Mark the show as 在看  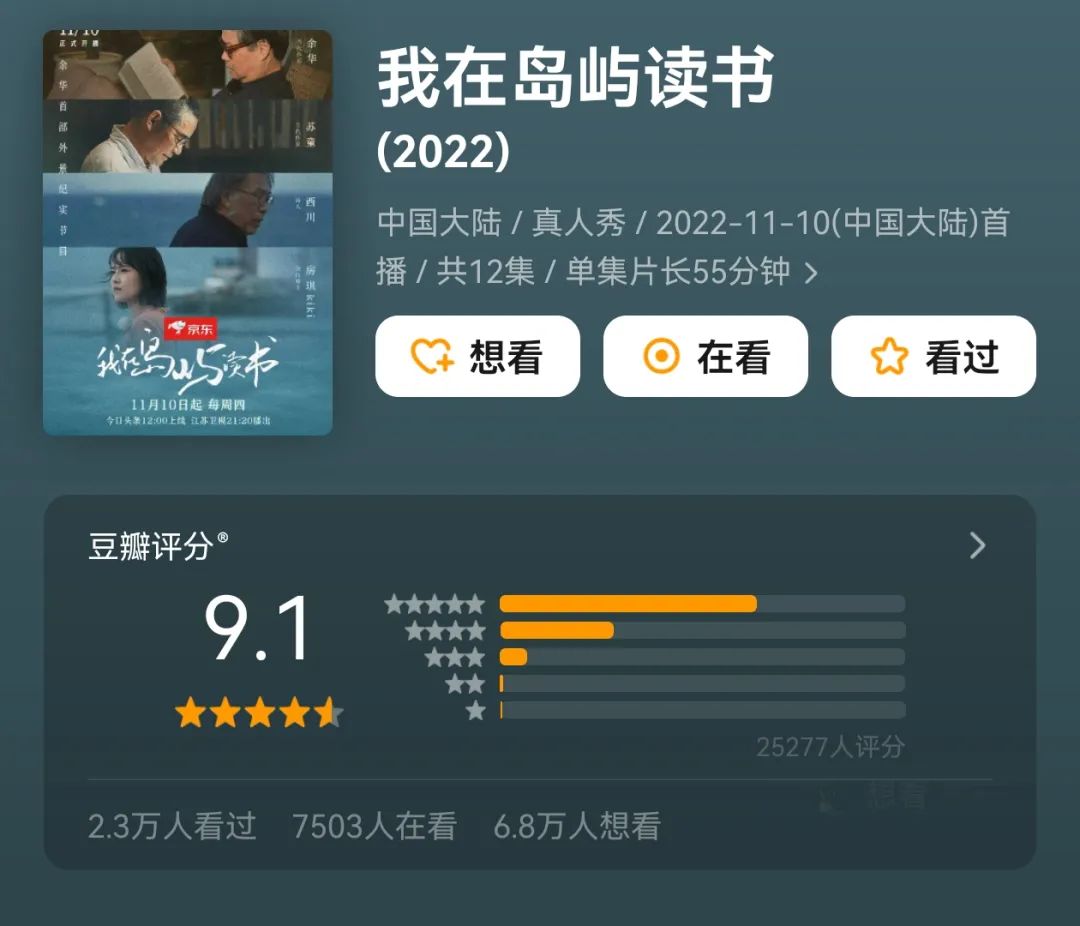[705, 357]
